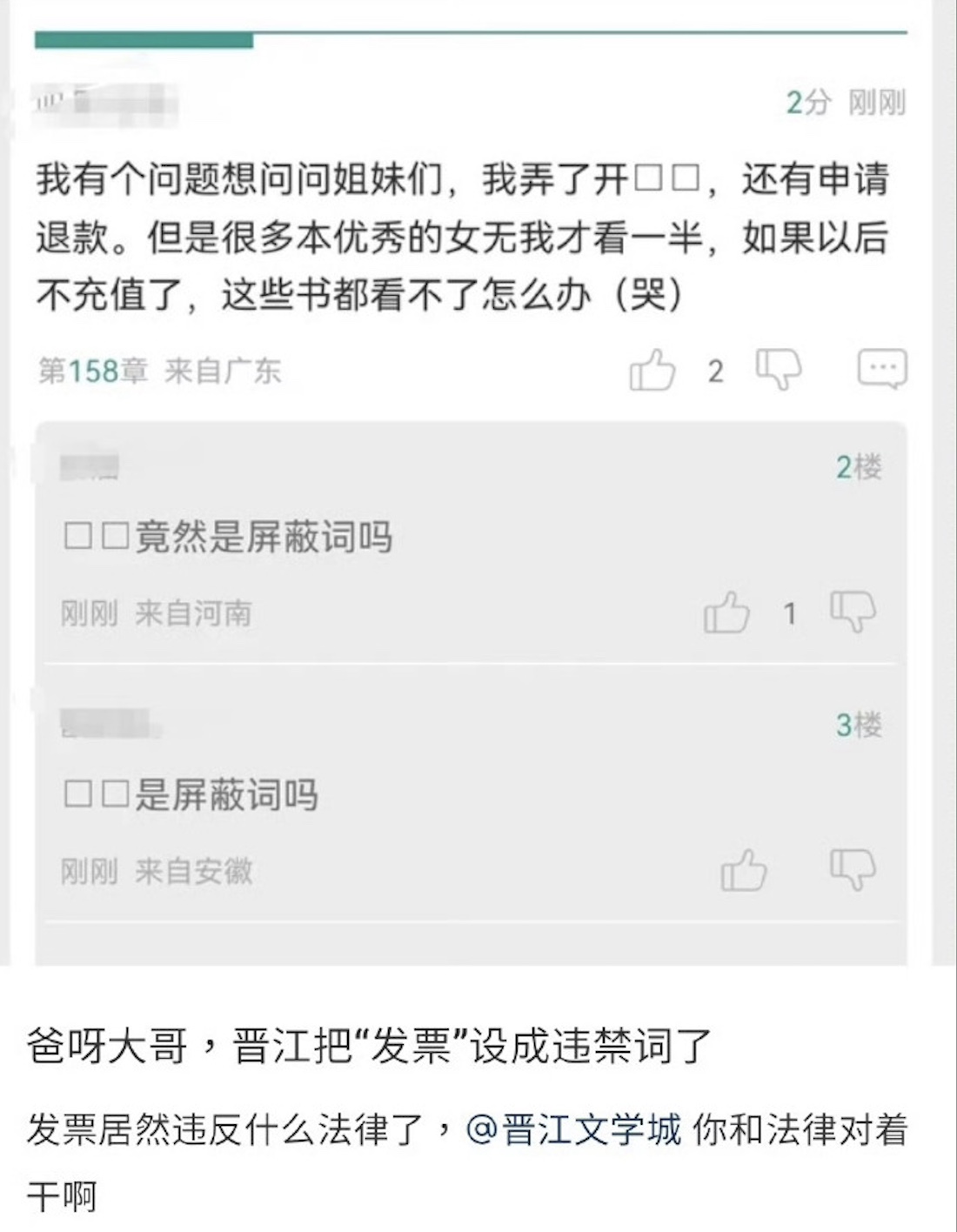Open the comment screenshot image in the post
This screenshot has width=957, height=1232.
coord(470,487)
